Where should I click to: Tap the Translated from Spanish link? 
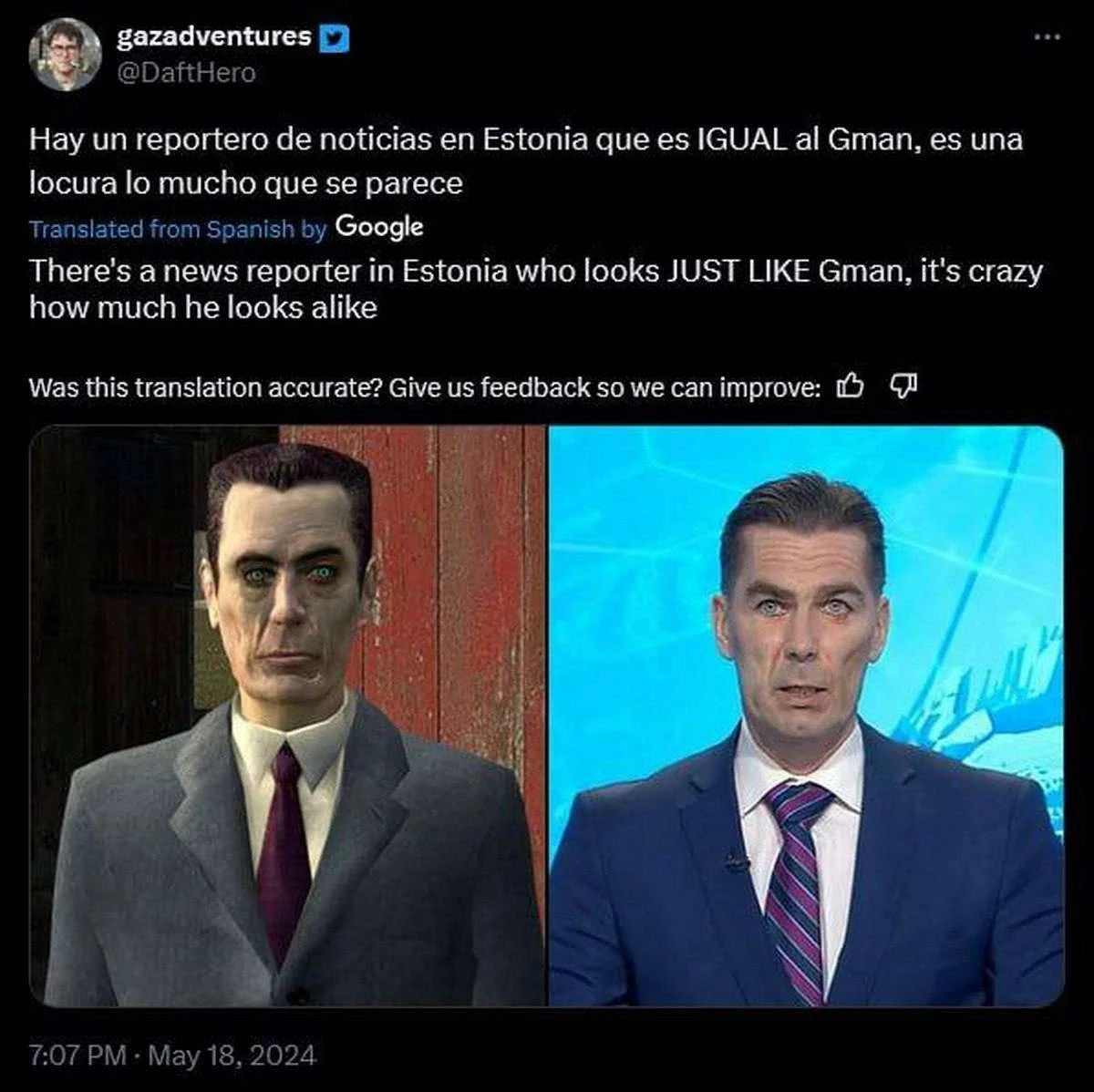tap(177, 229)
